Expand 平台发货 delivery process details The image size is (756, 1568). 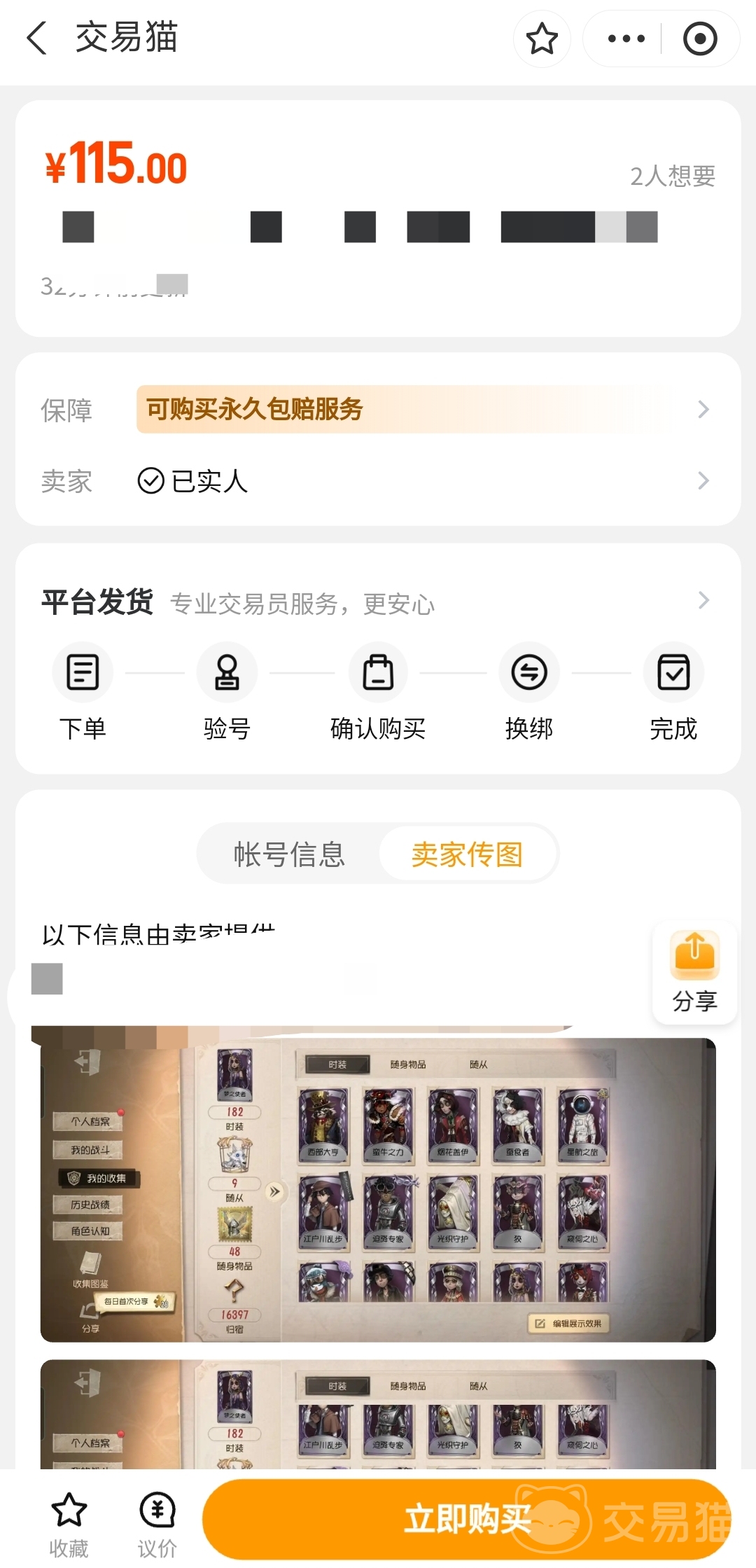(703, 601)
